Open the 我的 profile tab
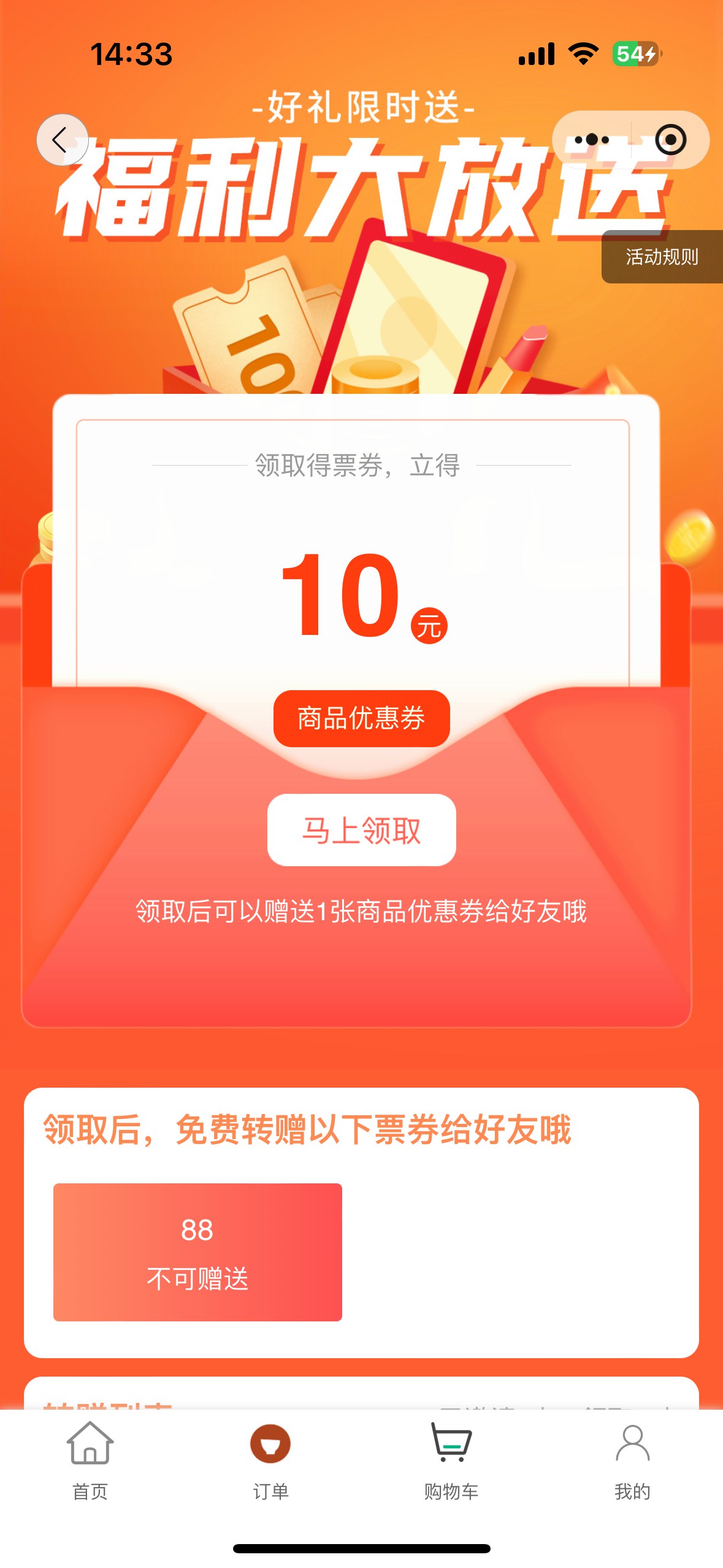Viewport: 723px width, 1568px height. point(632,1459)
